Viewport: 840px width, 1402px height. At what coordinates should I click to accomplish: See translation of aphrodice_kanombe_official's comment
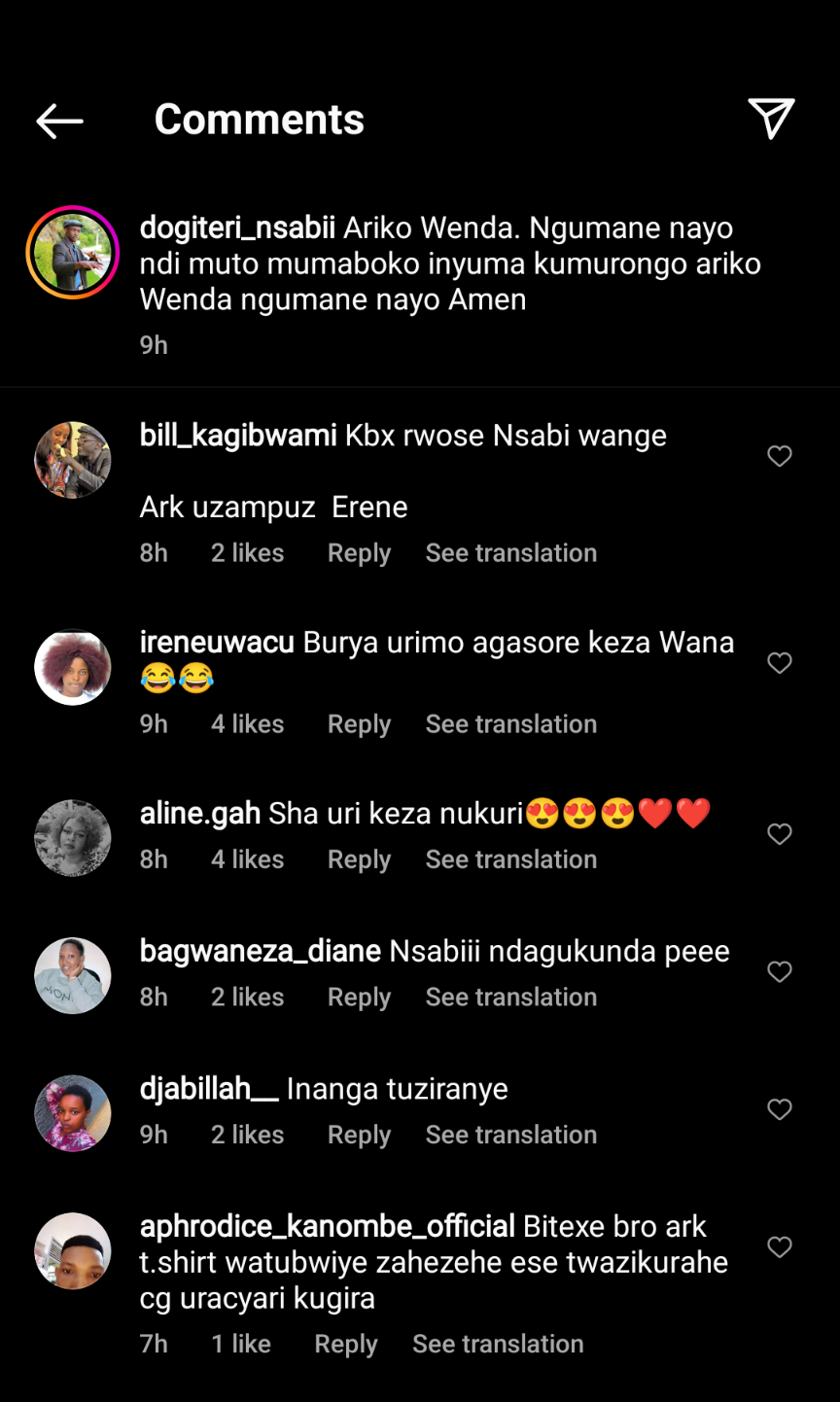pos(498,1345)
